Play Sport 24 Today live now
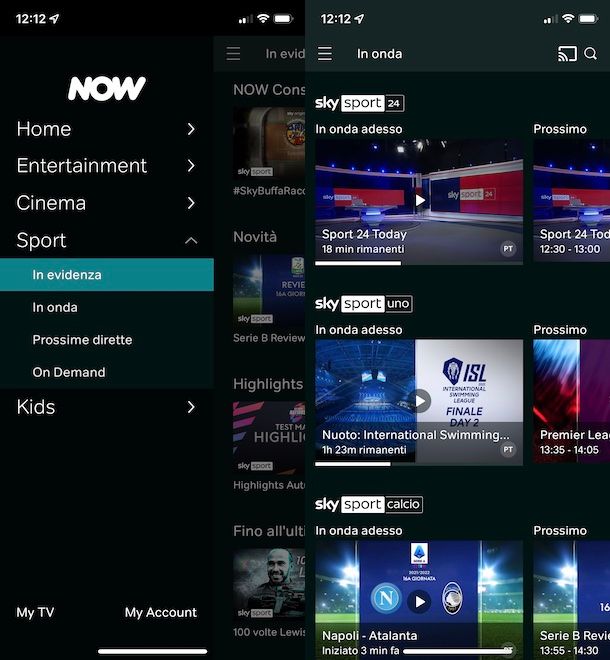This screenshot has height=660, width=610. (419, 200)
